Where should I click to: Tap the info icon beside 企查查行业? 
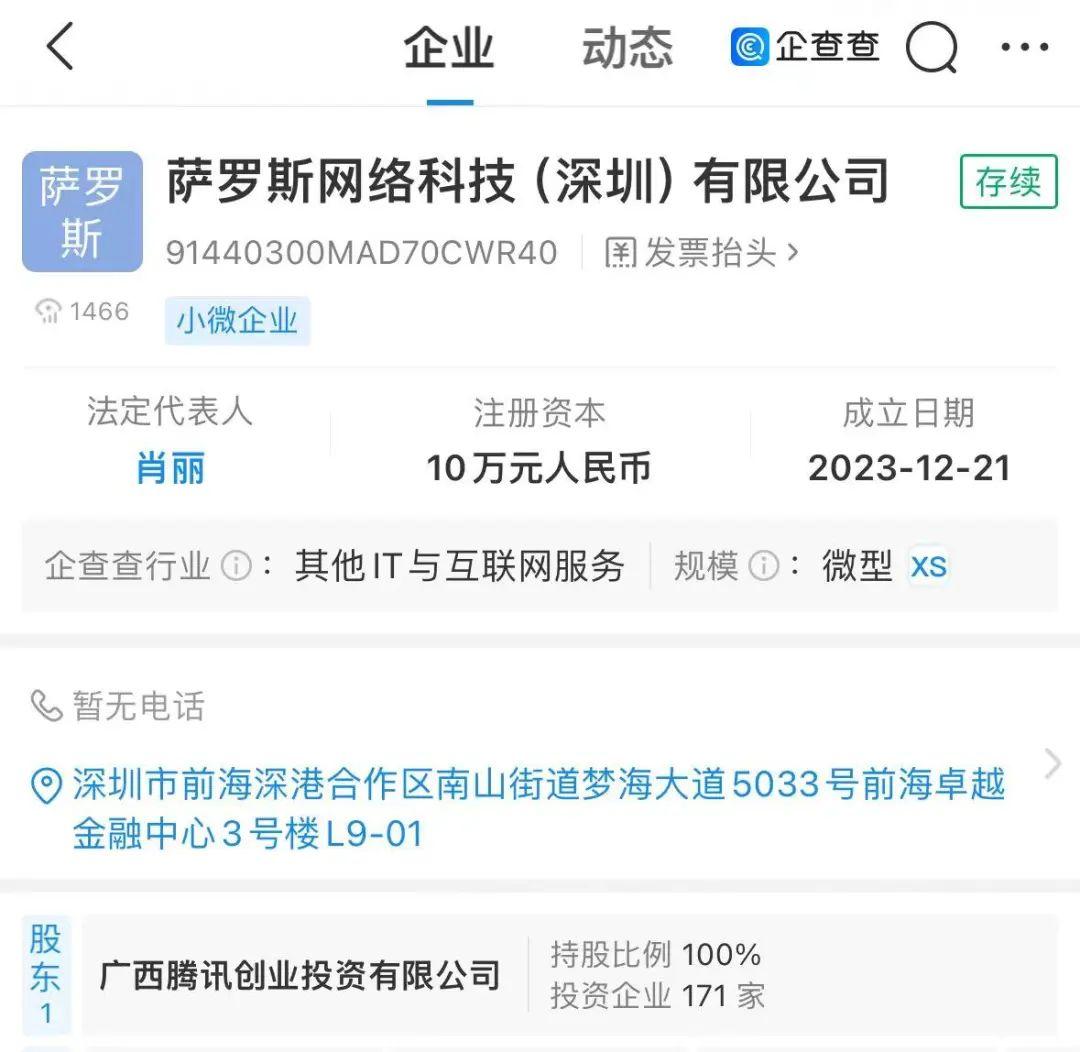(x=236, y=567)
